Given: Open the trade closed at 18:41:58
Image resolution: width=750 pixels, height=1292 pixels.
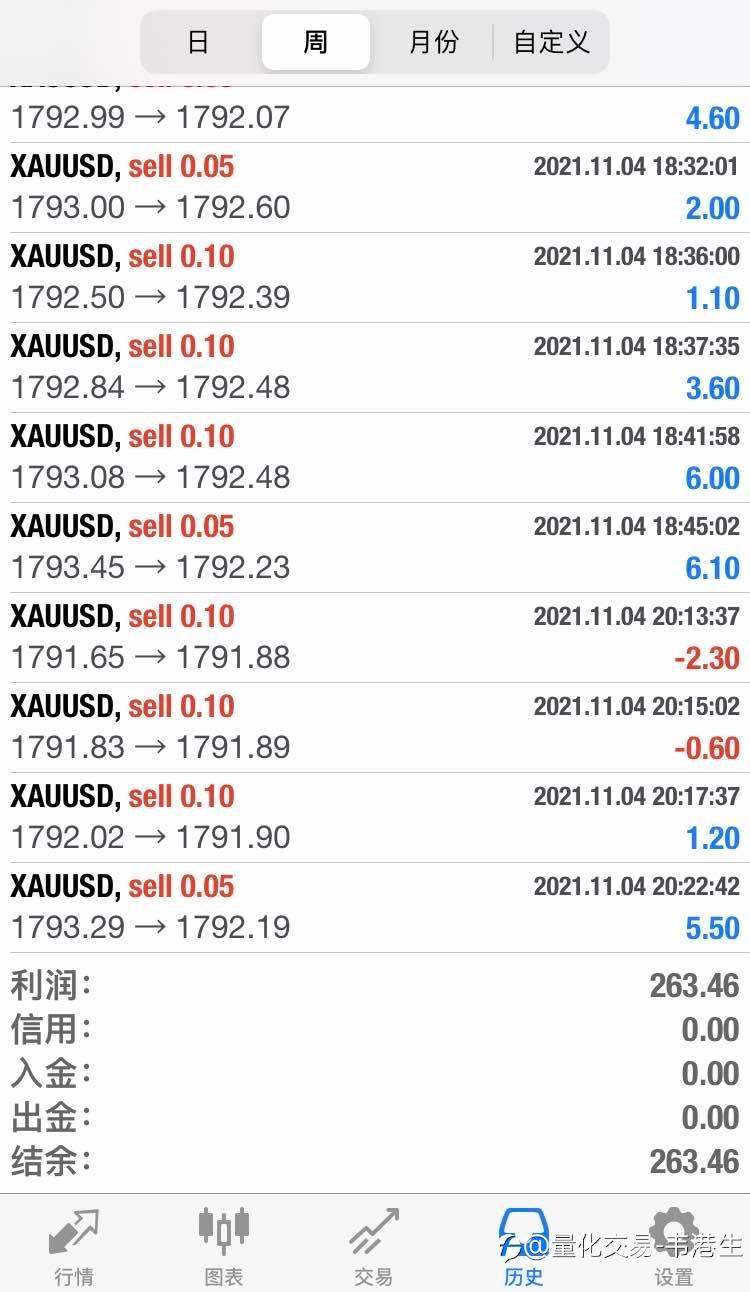Looking at the screenshot, I should point(375,458).
